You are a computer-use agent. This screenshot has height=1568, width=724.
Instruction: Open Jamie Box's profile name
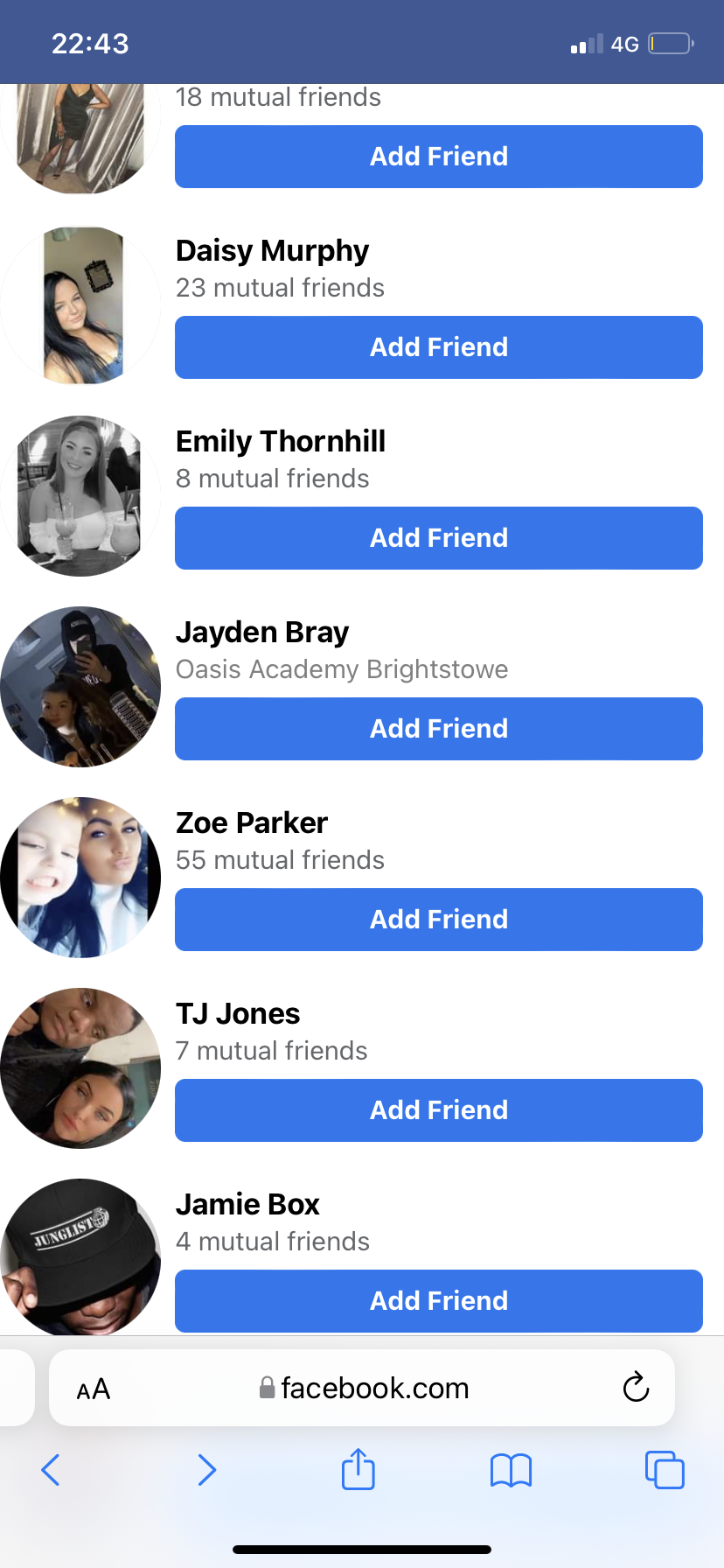pos(247,1204)
